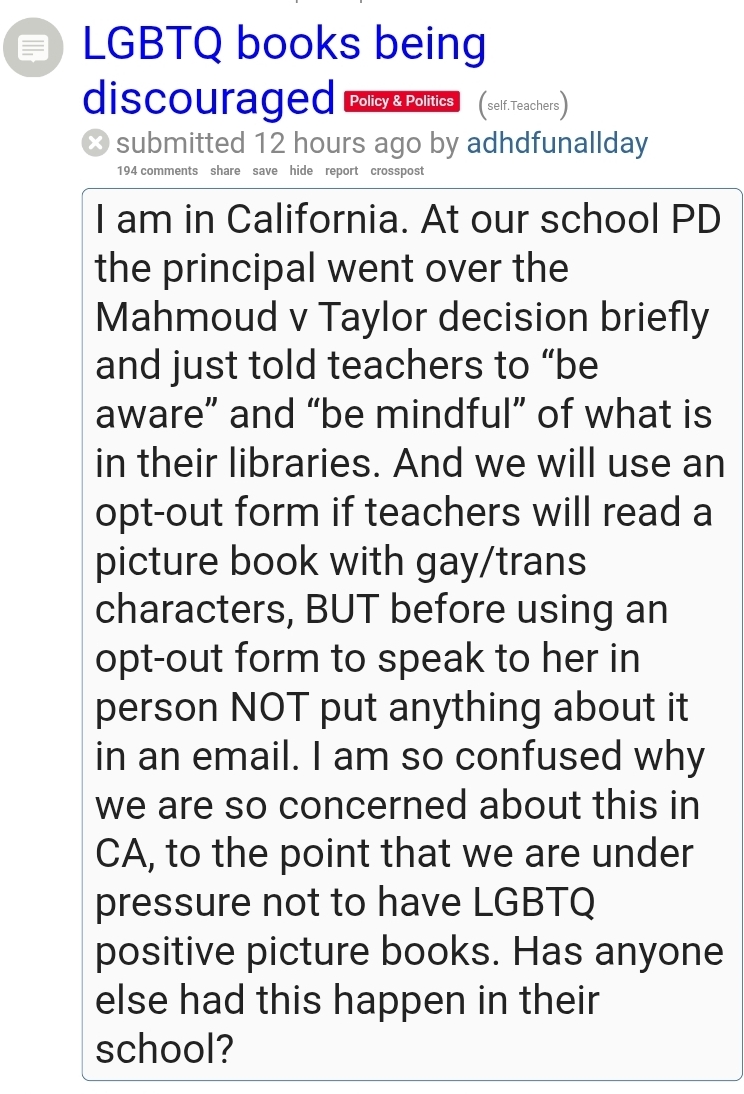Share this post
The image size is (744, 1094).
tap(225, 171)
